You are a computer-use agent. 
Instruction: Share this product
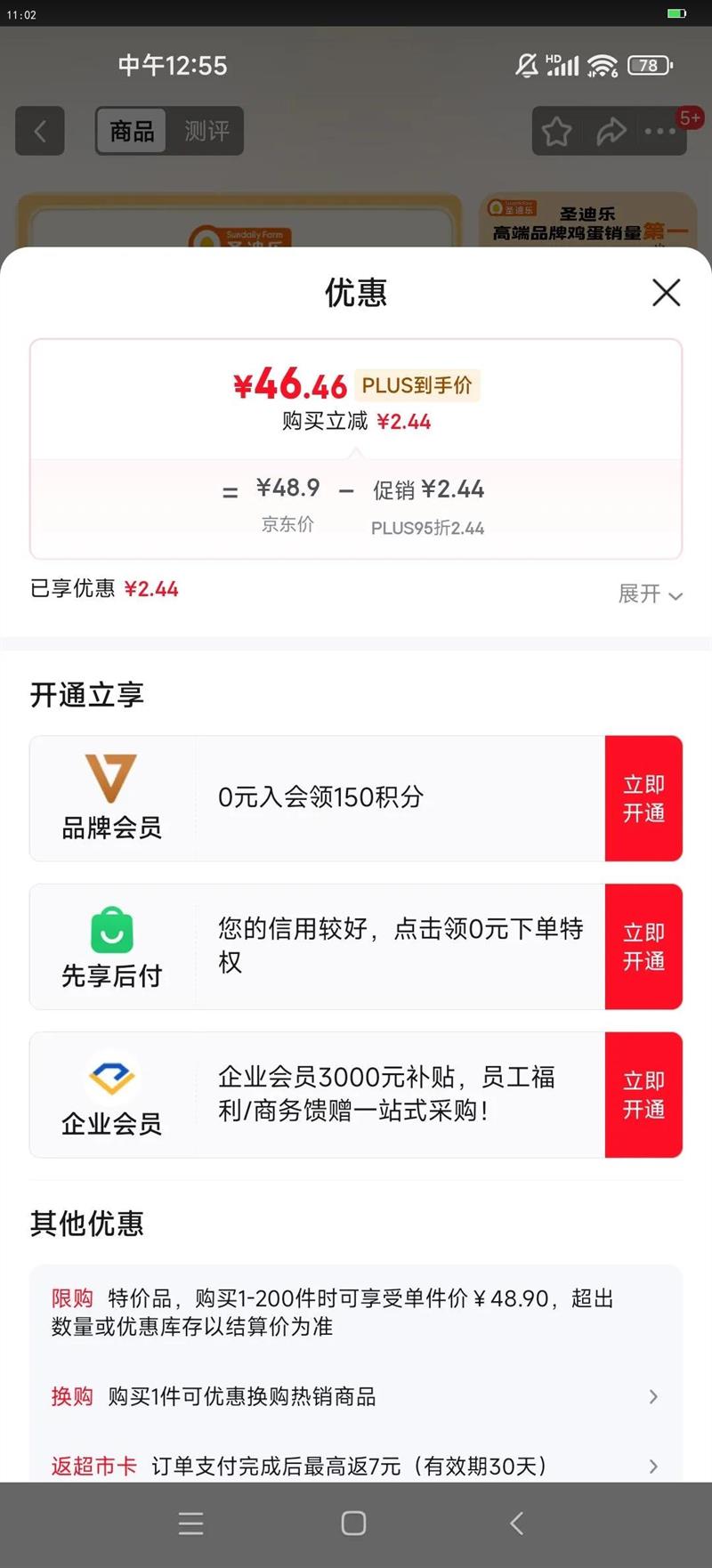coord(611,131)
